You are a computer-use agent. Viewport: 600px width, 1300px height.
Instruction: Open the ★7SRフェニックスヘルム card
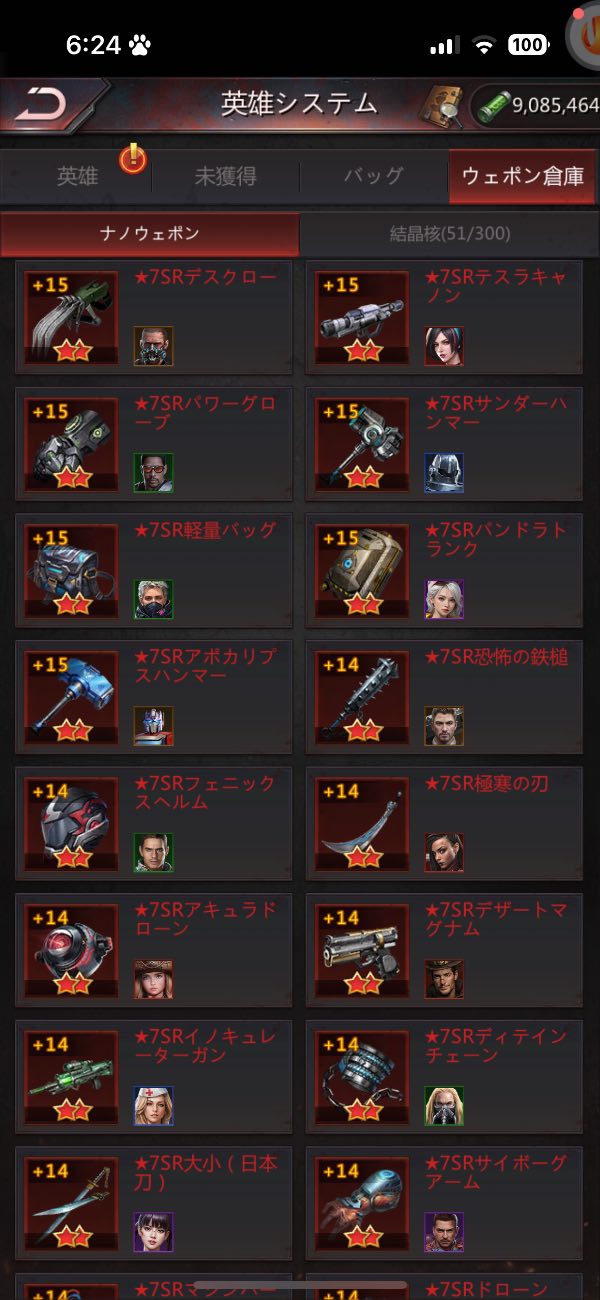pos(154,824)
